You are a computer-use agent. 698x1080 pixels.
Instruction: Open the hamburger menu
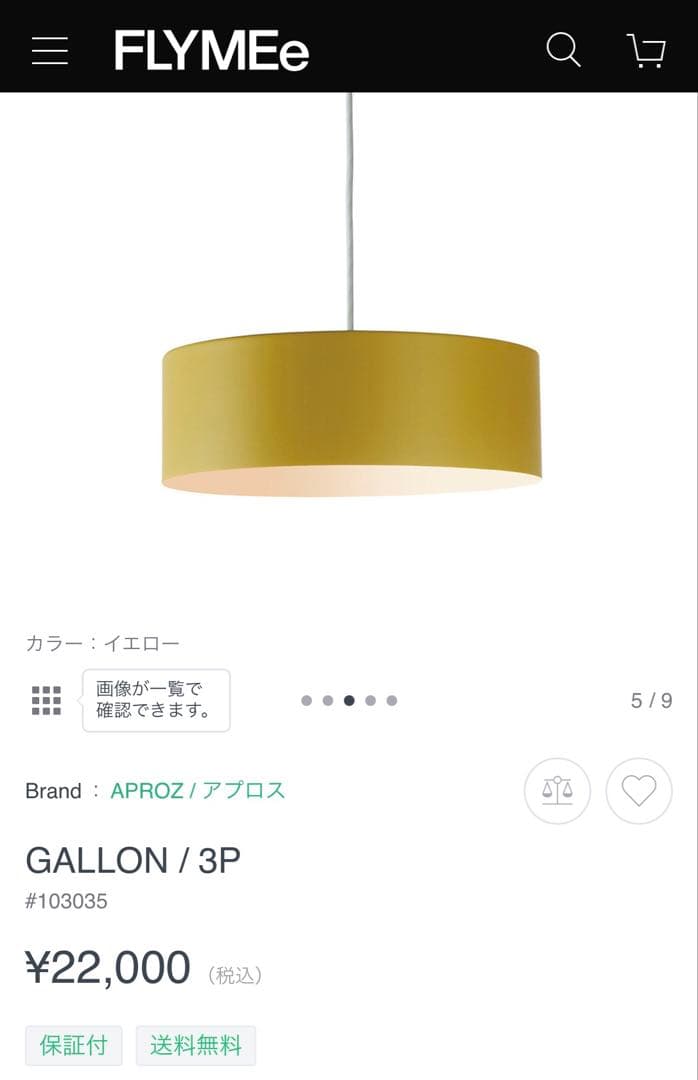(50, 50)
